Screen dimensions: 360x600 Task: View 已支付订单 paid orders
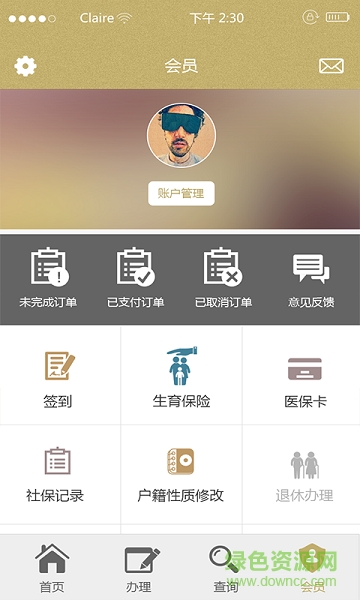136,278
